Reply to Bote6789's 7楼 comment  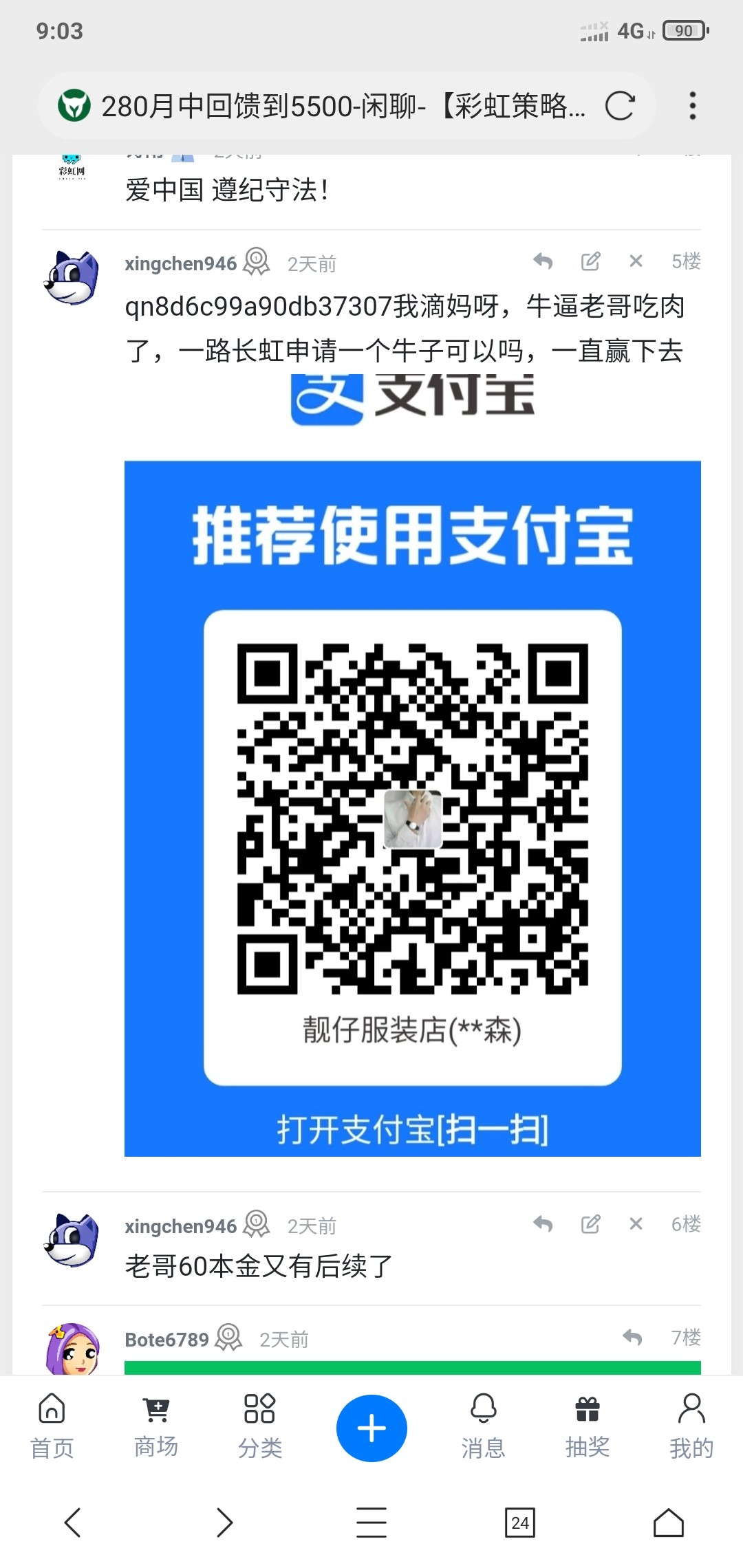632,1338
